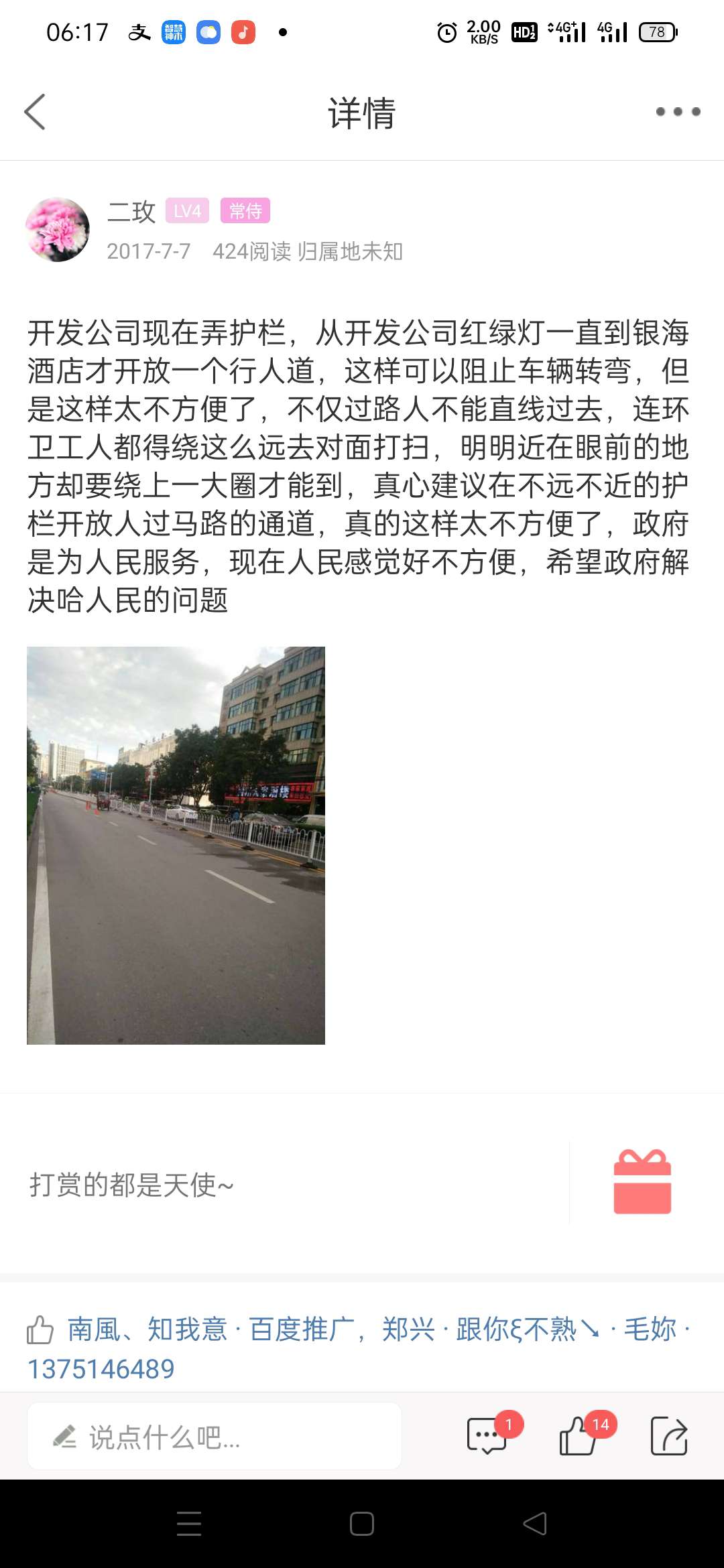Tap the 说点什么吧 comment field
The image size is (724, 1568).
215,1437
